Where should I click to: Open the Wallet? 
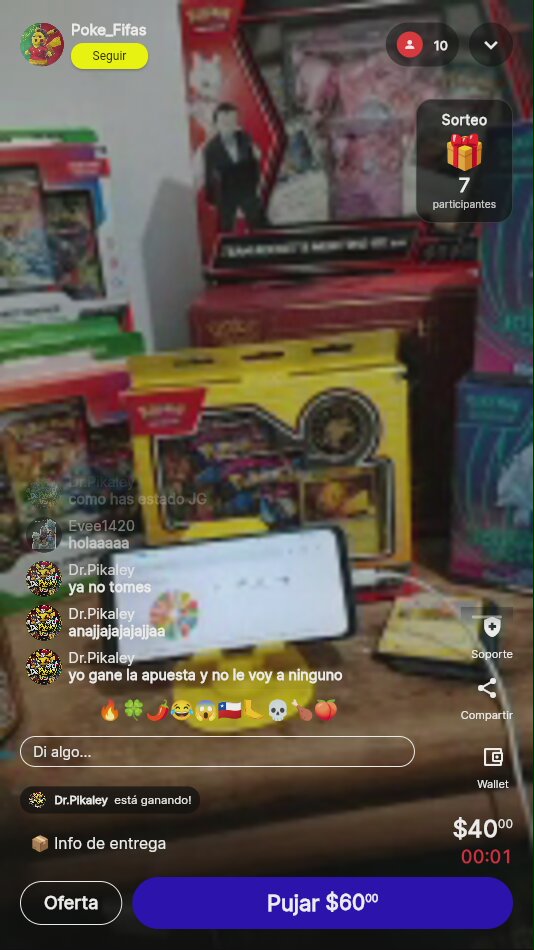[x=493, y=768]
